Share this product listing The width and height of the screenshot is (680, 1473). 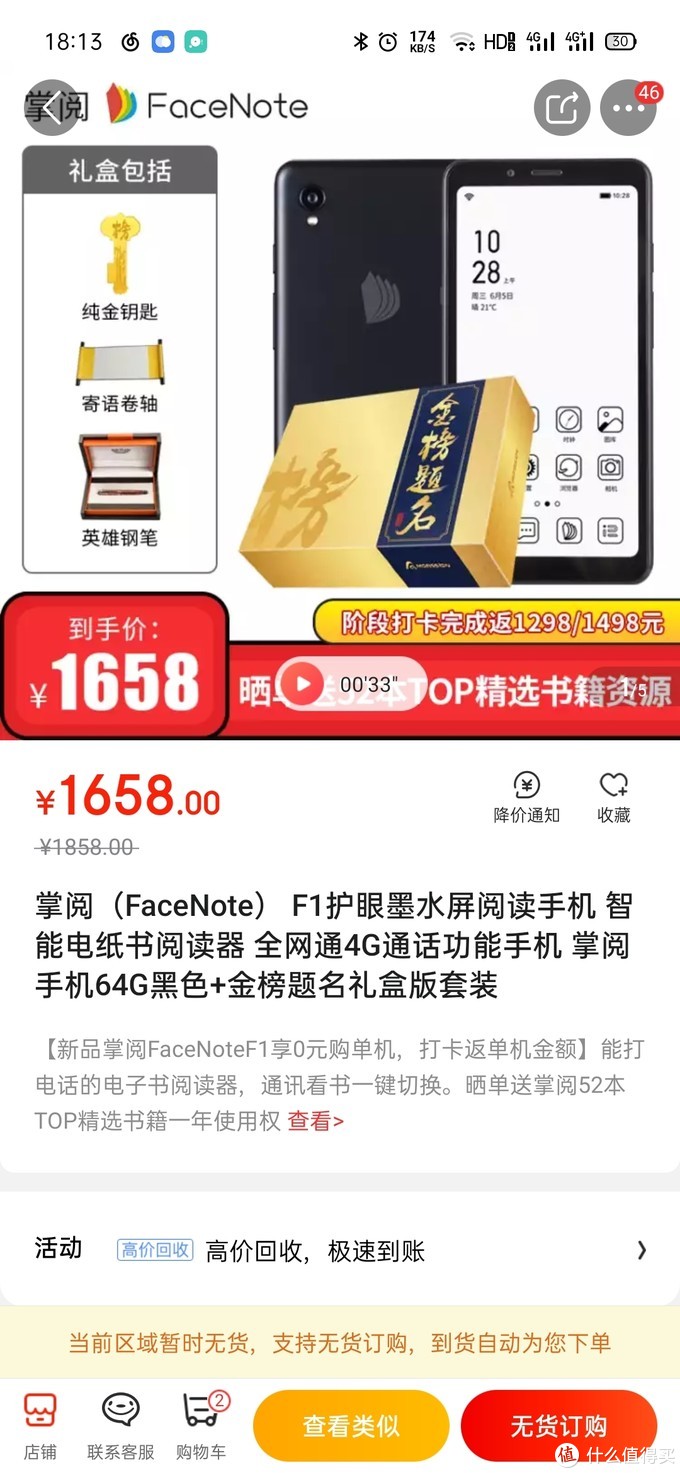click(562, 107)
